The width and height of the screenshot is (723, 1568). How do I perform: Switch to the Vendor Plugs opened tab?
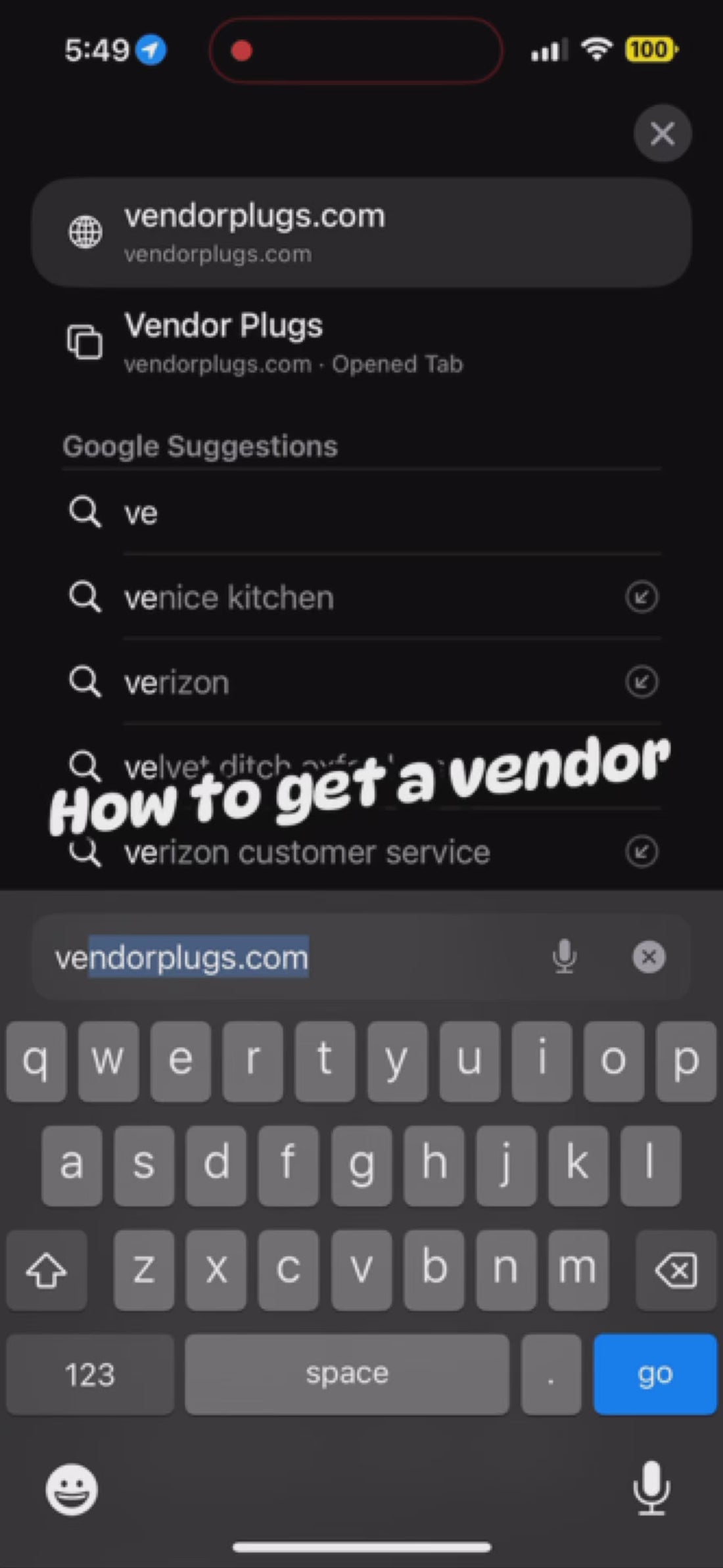361,343
